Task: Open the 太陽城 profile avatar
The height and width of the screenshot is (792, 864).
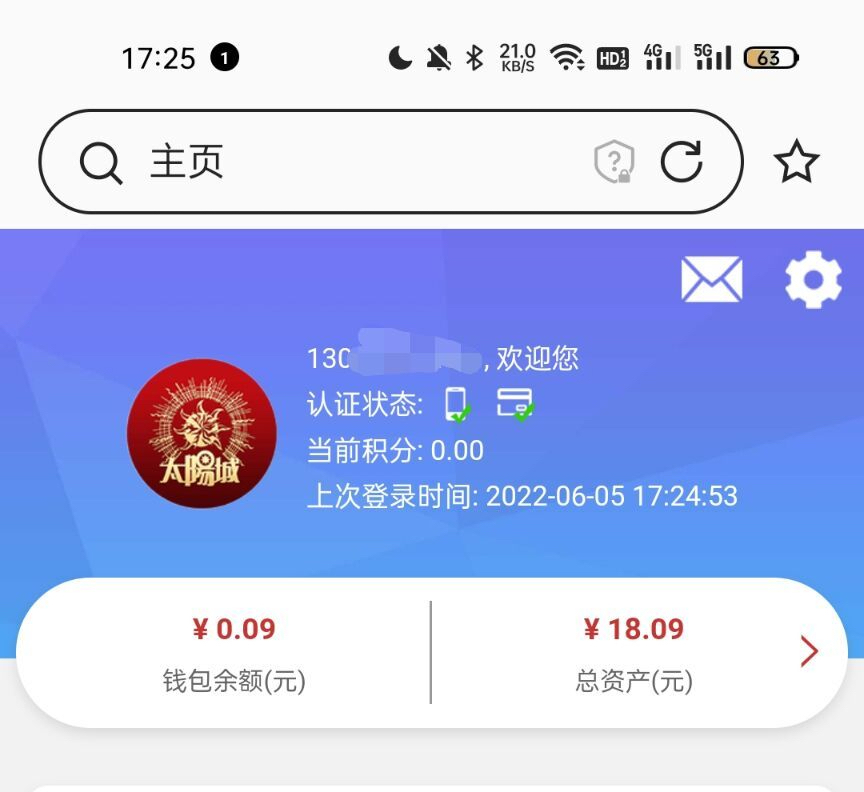Action: [x=202, y=434]
